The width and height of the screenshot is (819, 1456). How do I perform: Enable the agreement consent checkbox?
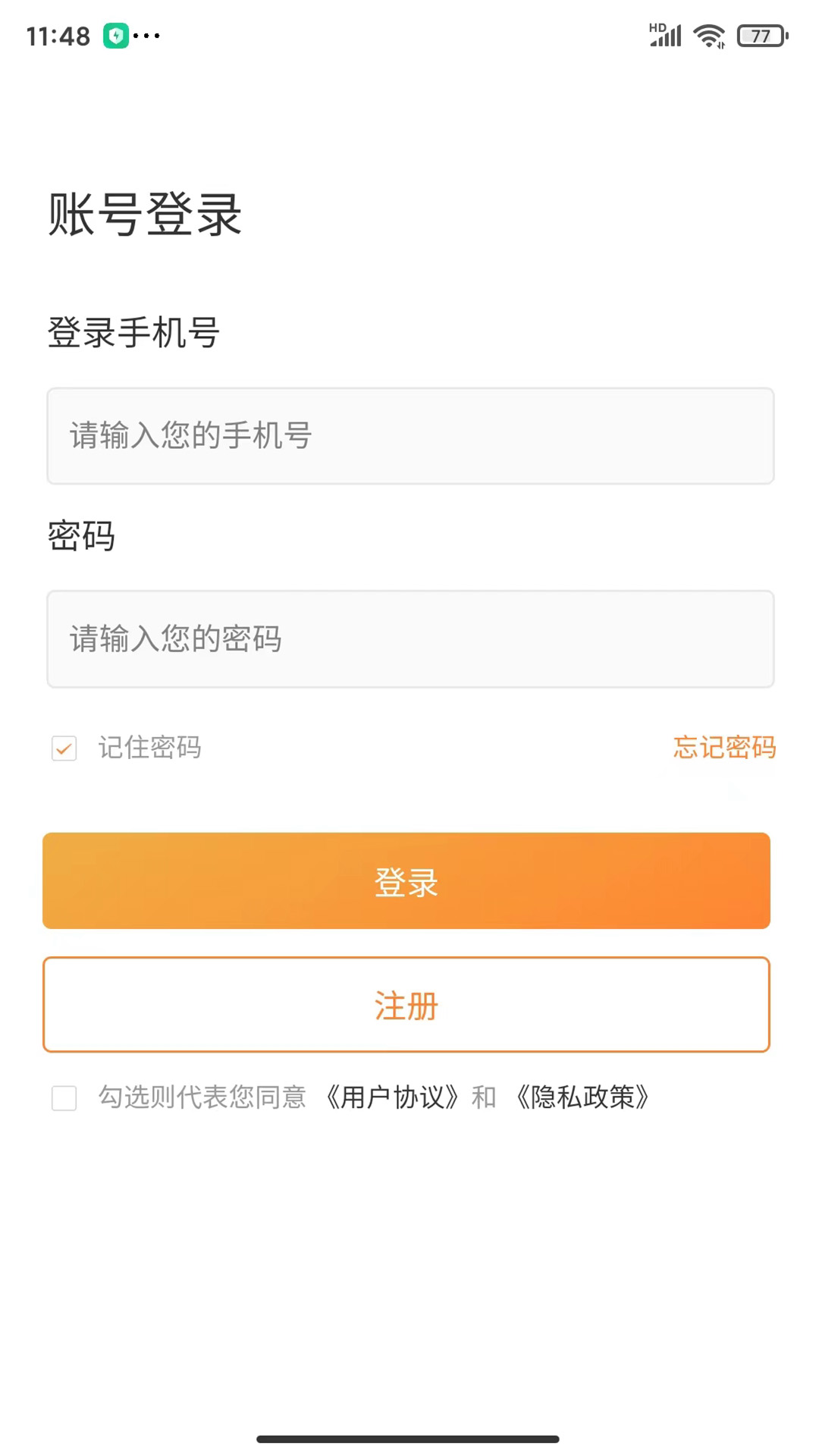click(64, 1097)
